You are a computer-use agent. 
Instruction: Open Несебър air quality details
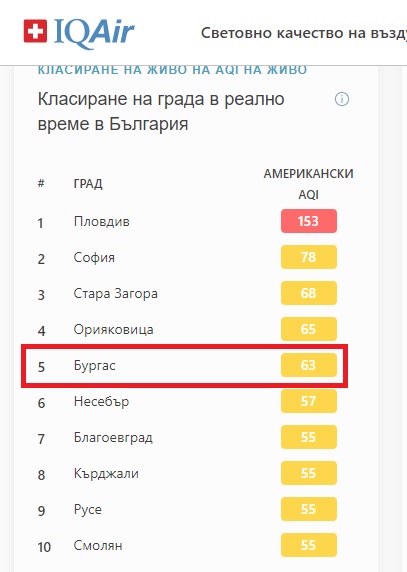tap(187, 401)
